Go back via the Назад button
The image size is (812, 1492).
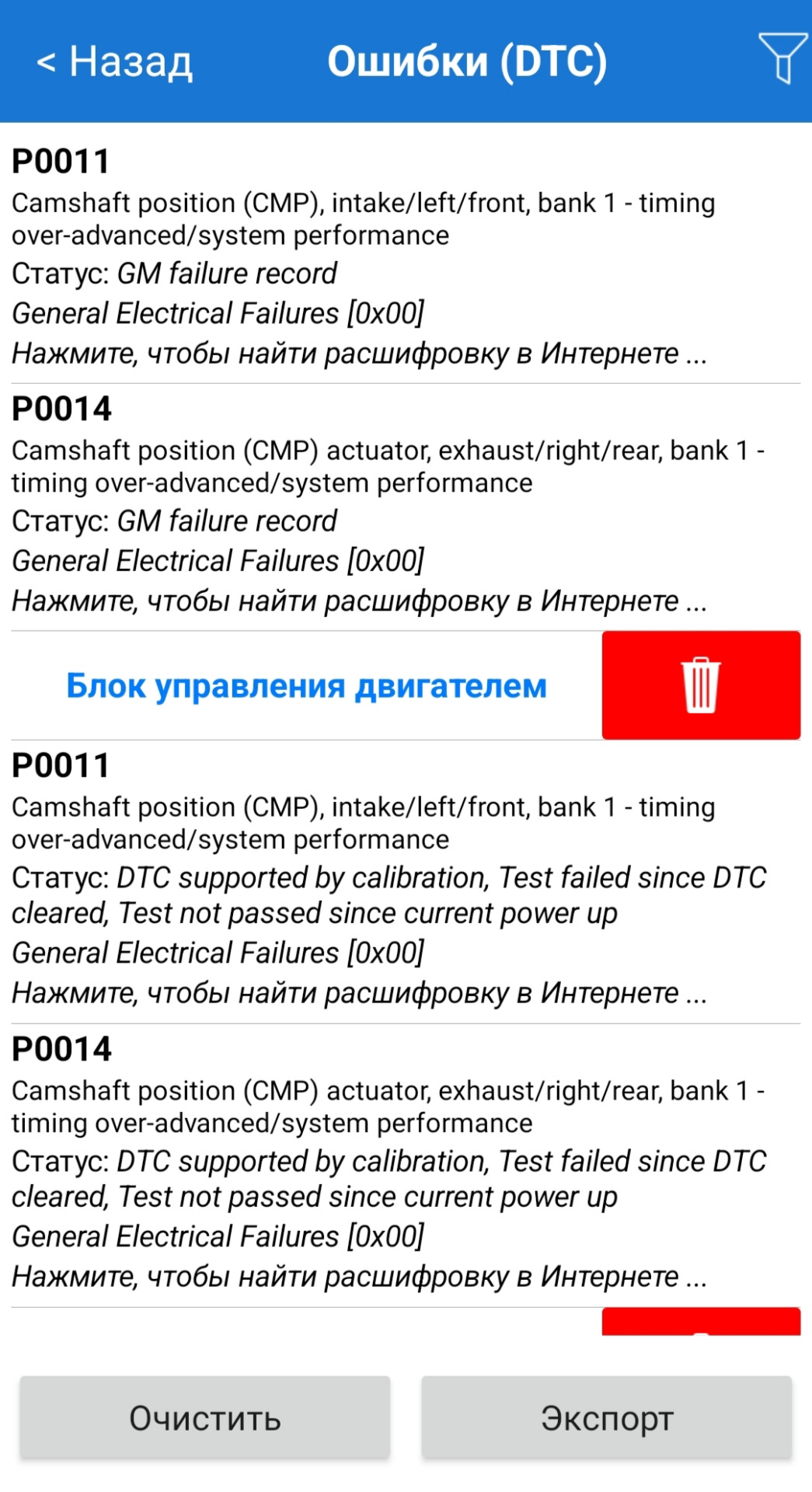[114, 61]
